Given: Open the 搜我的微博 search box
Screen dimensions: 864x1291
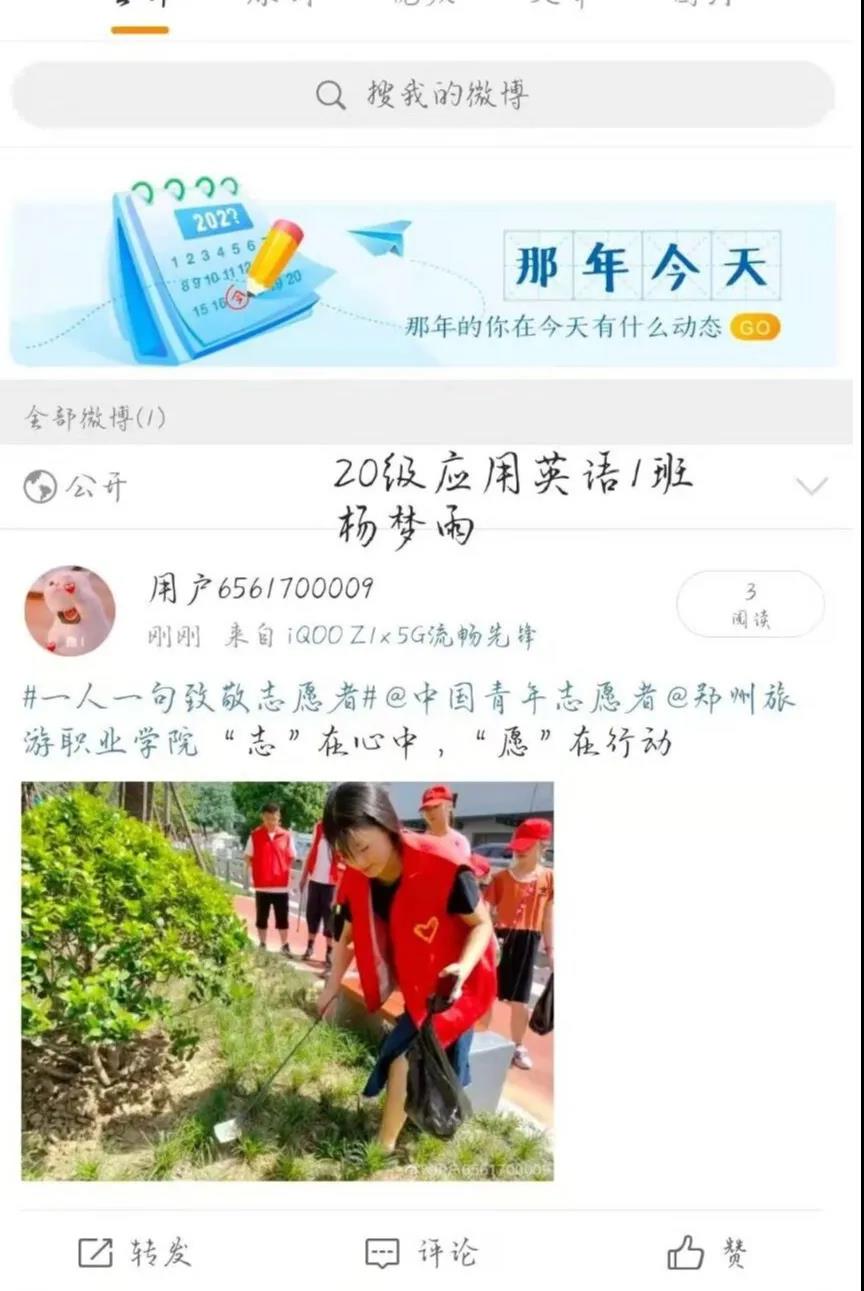Looking at the screenshot, I should (x=422, y=95).
